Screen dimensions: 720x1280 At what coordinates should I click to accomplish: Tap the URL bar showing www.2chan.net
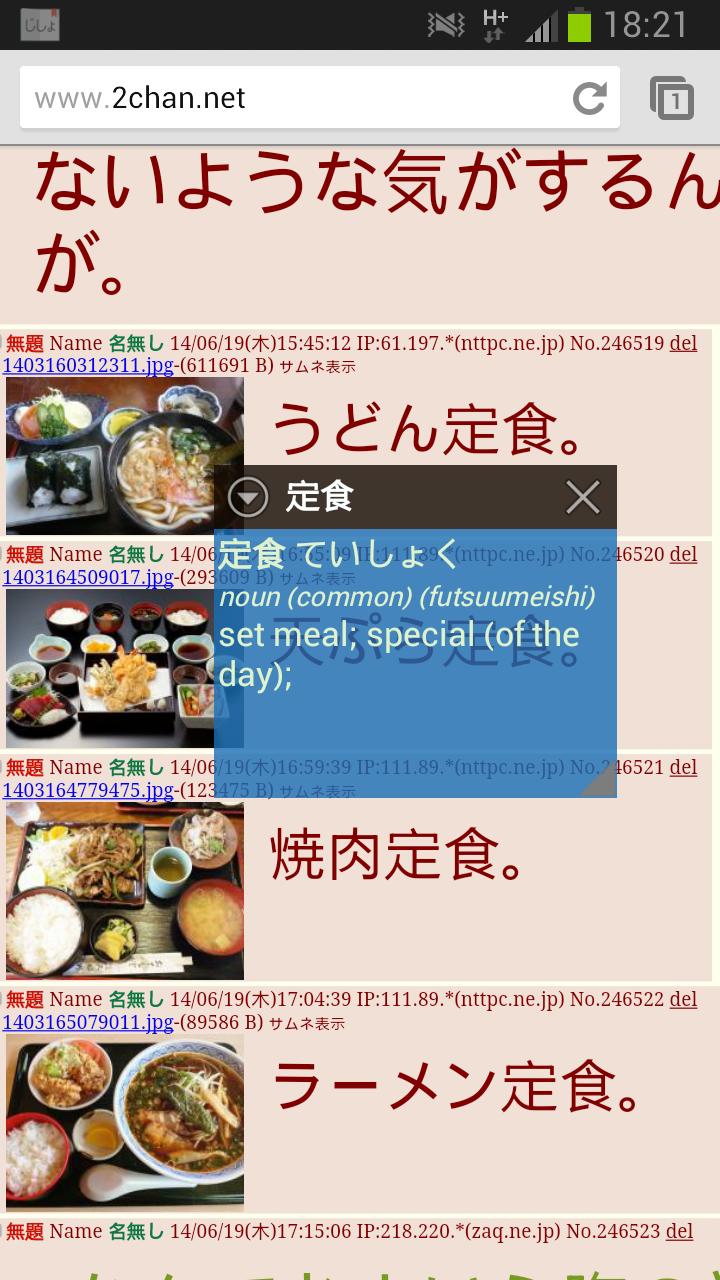pos(290,98)
